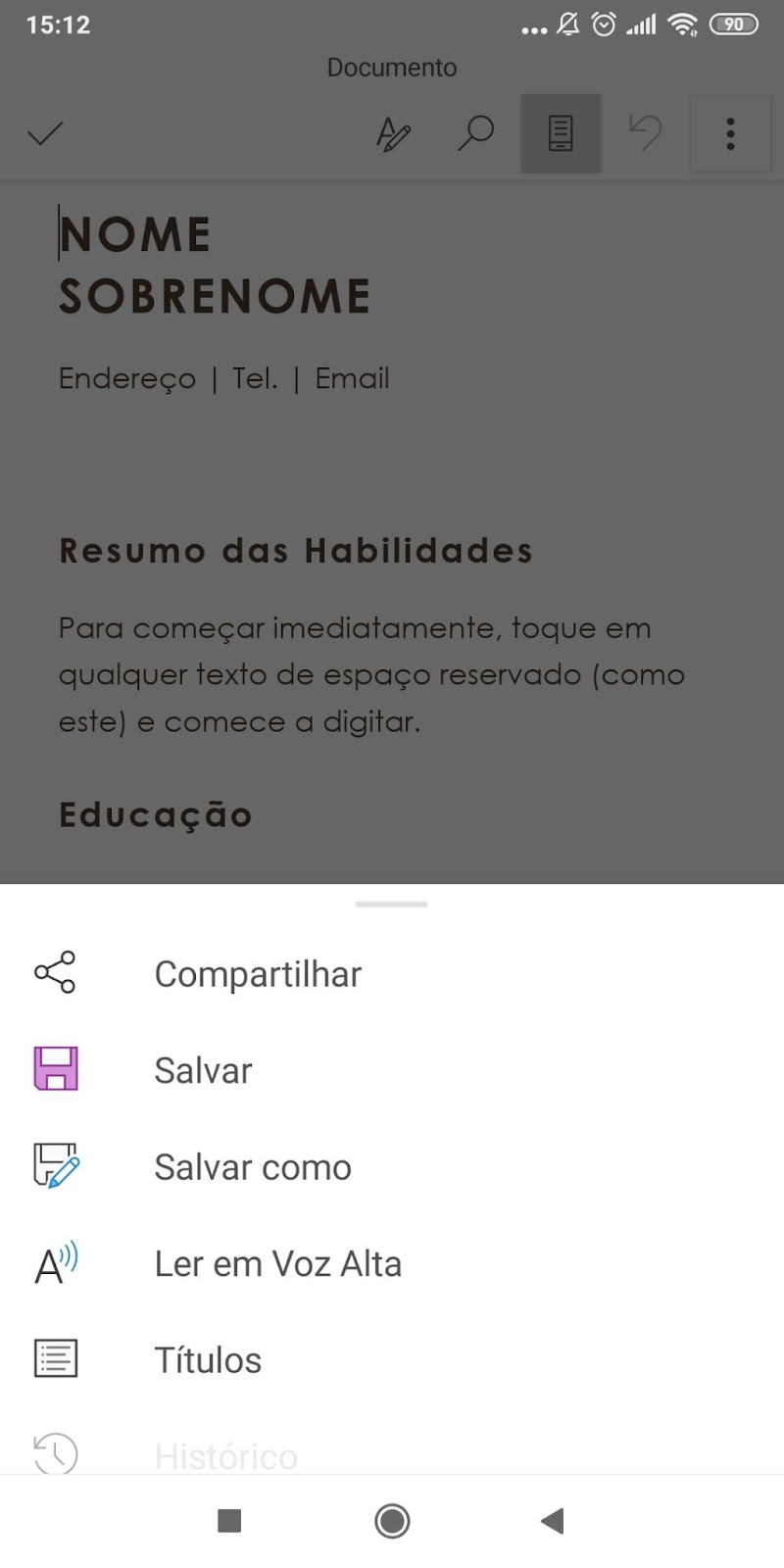Choose the Salvar como option
Viewport: 784px width, 1568px height.
click(392, 1166)
